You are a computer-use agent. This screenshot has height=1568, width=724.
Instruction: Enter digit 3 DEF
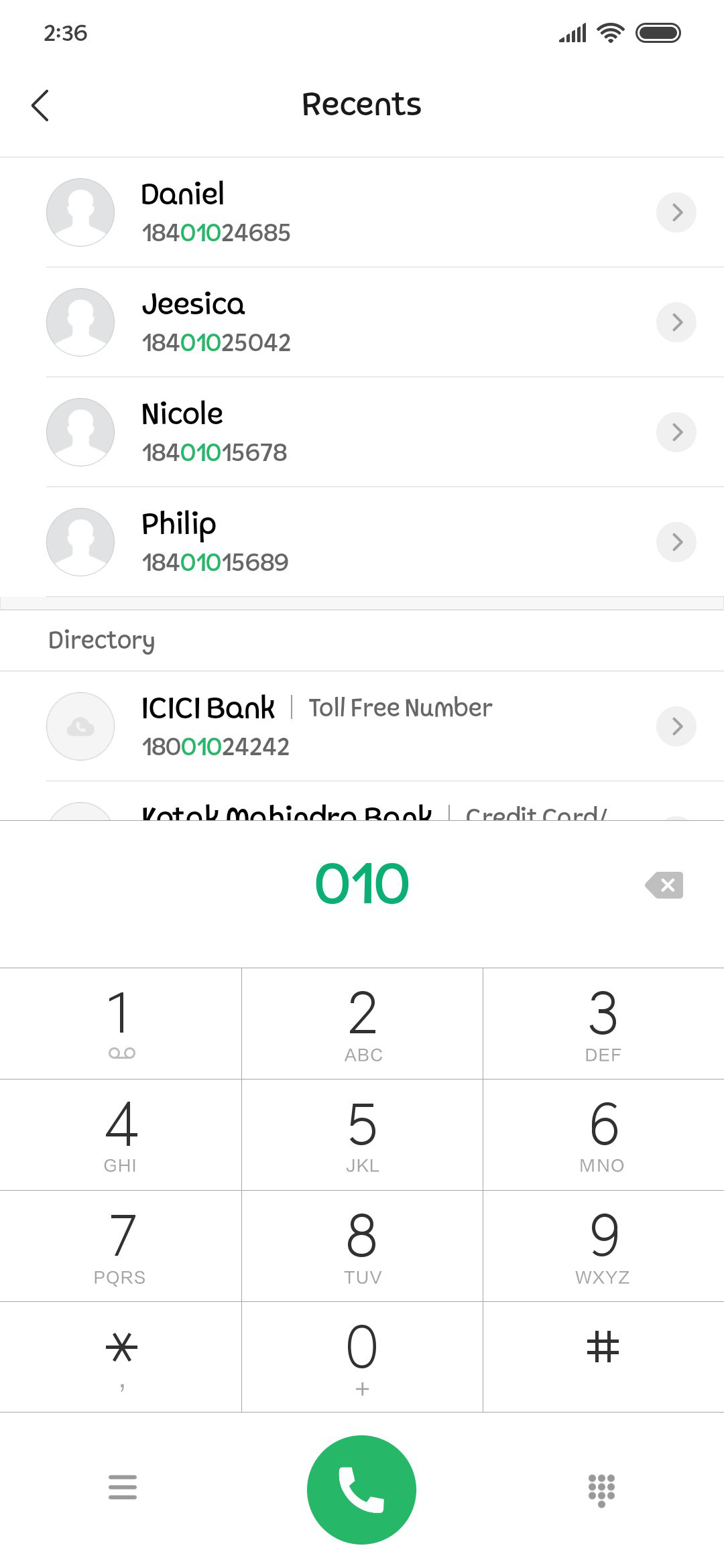coord(603,1024)
